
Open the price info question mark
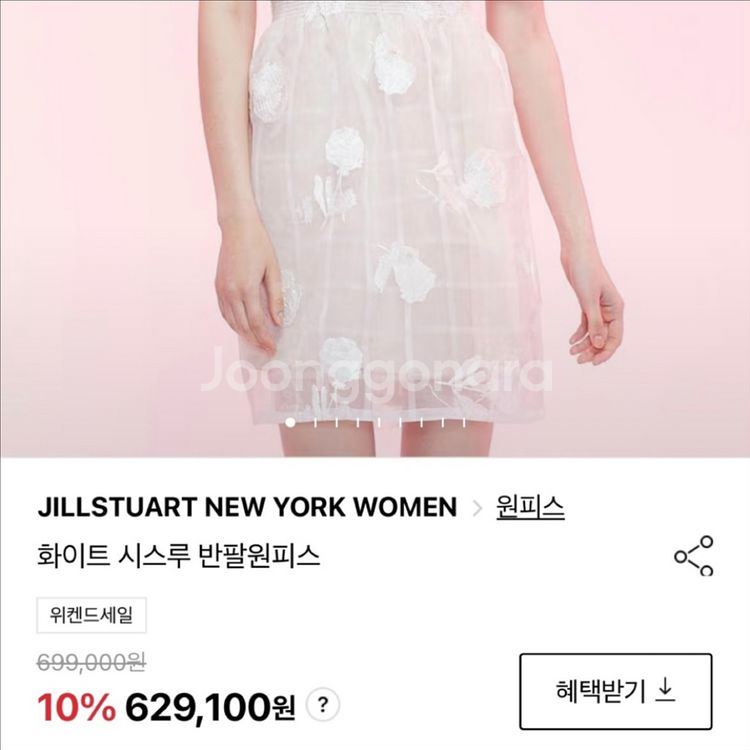point(322,705)
